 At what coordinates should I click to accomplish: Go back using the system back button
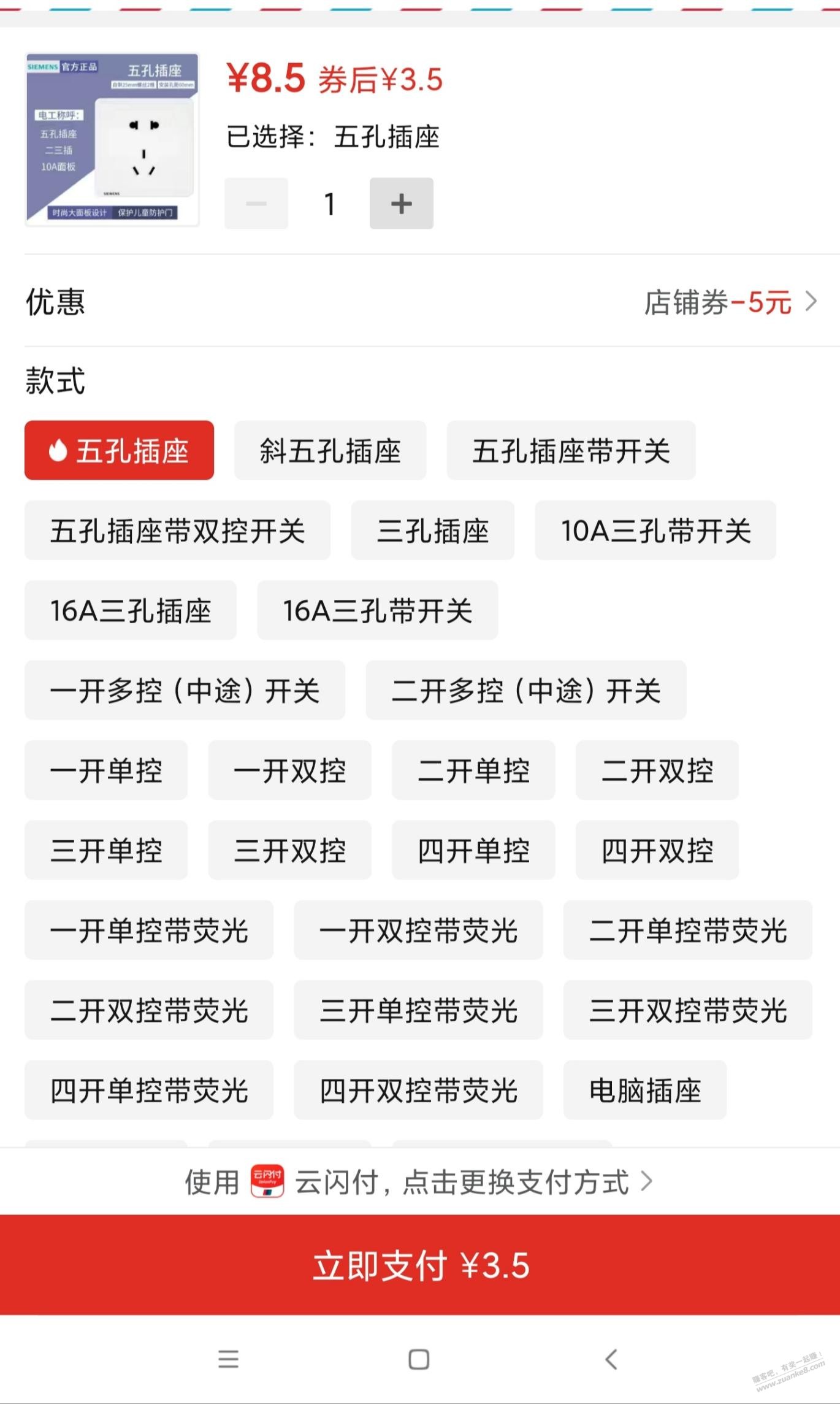tap(611, 1359)
